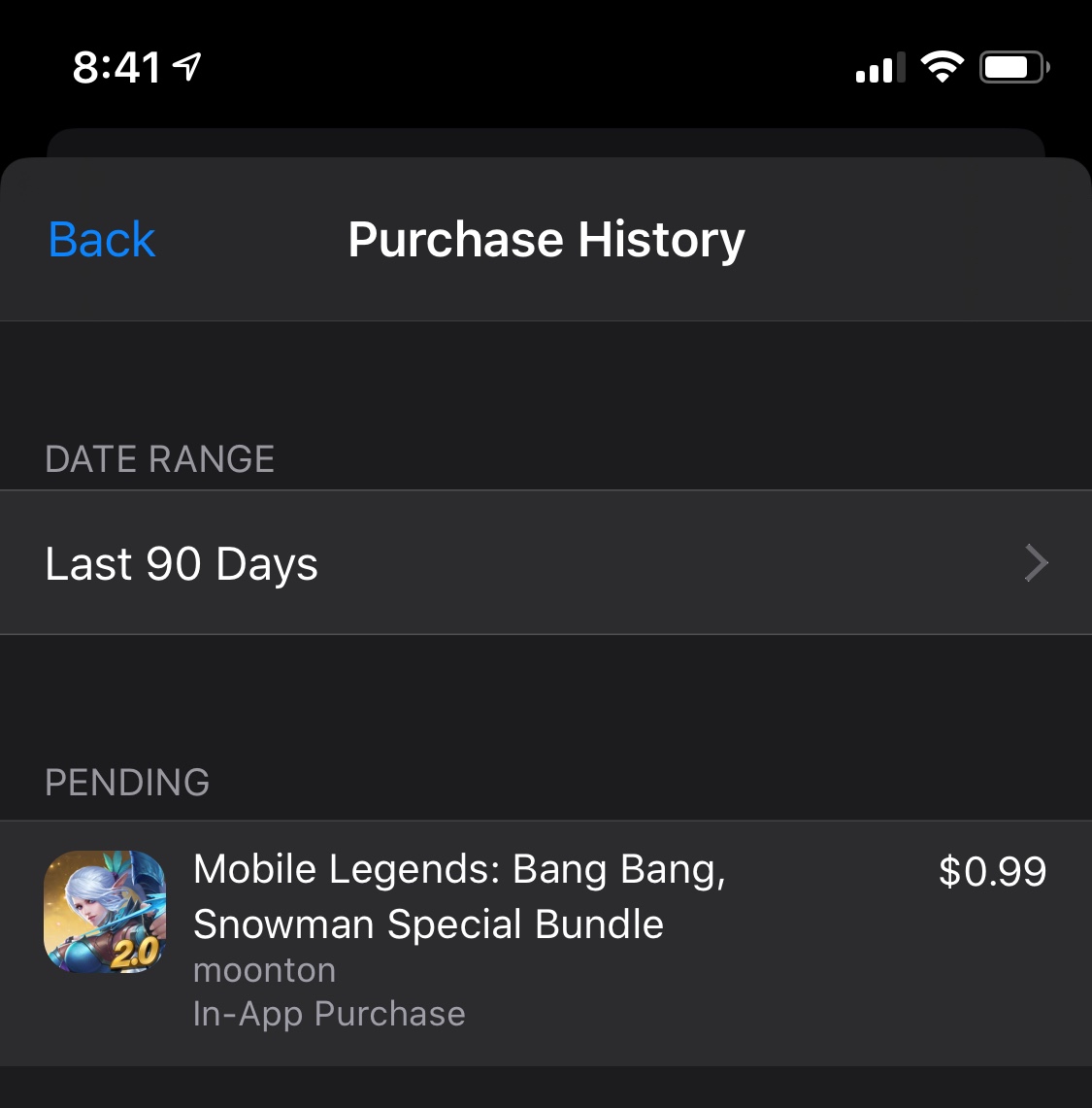The height and width of the screenshot is (1108, 1092).
Task: Open the Mobile Legends Snowman Special Bundle purchase
Action: pos(546,943)
